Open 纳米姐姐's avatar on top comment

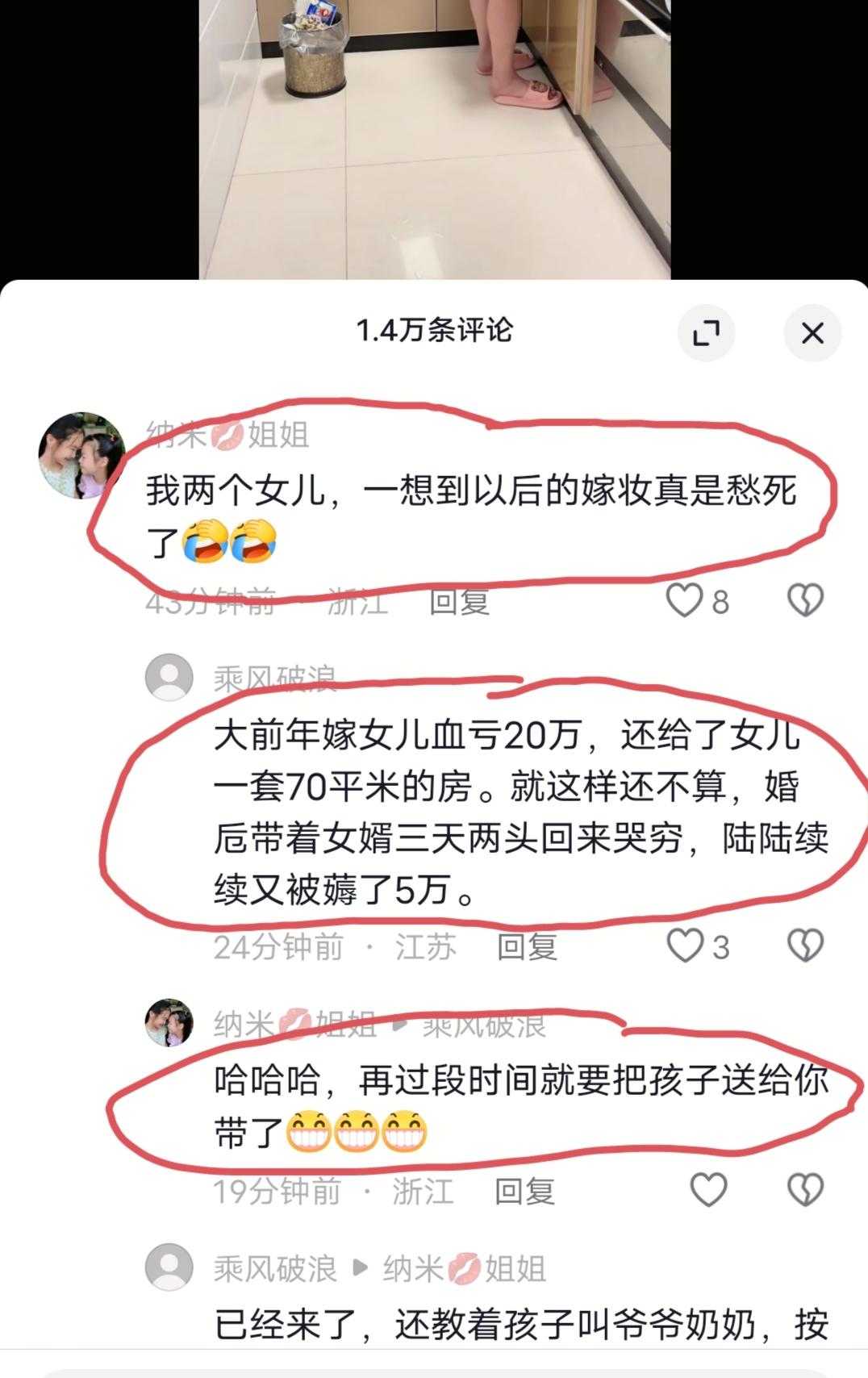click(81, 456)
